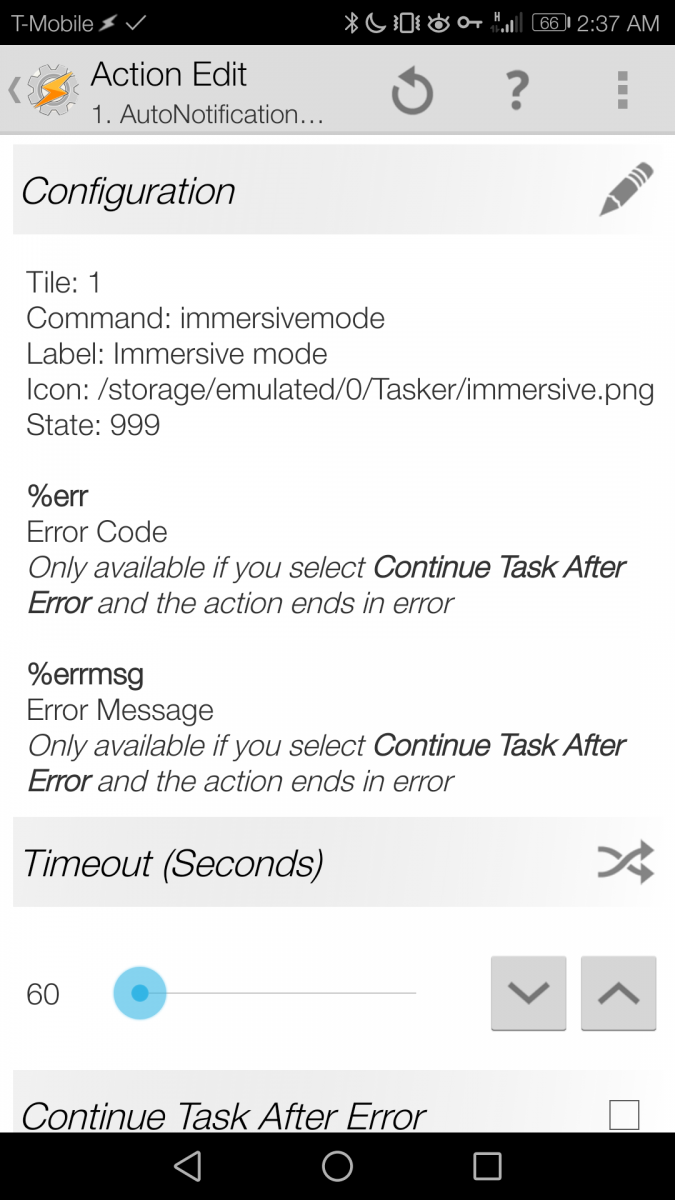
Task: Check the Continue Task After Error box
Action: (x=624, y=1114)
